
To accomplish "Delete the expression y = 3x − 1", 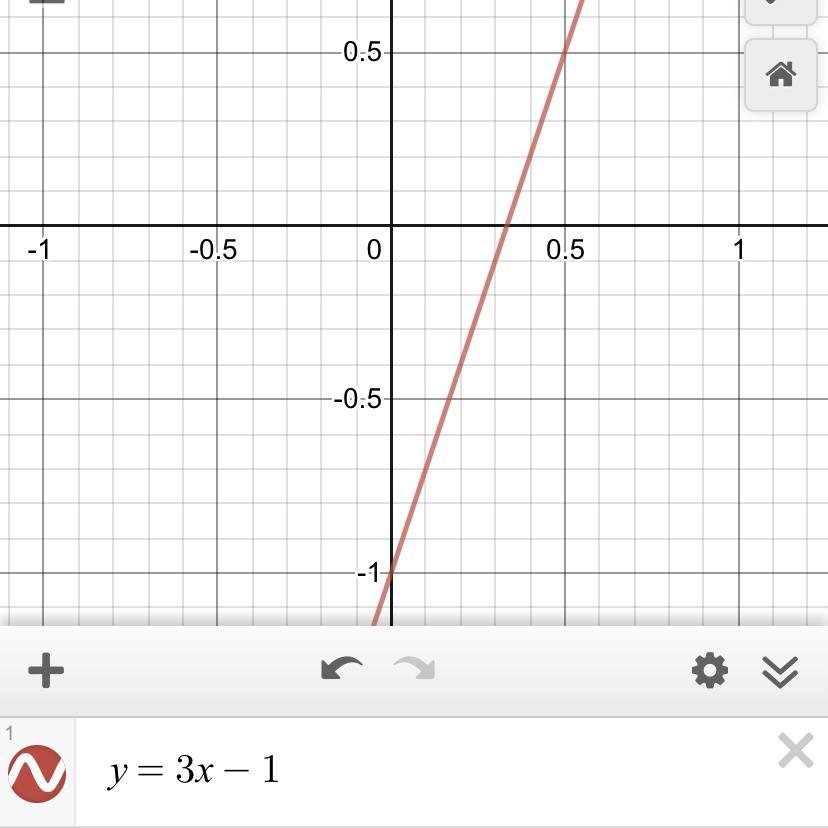I will [x=795, y=750].
